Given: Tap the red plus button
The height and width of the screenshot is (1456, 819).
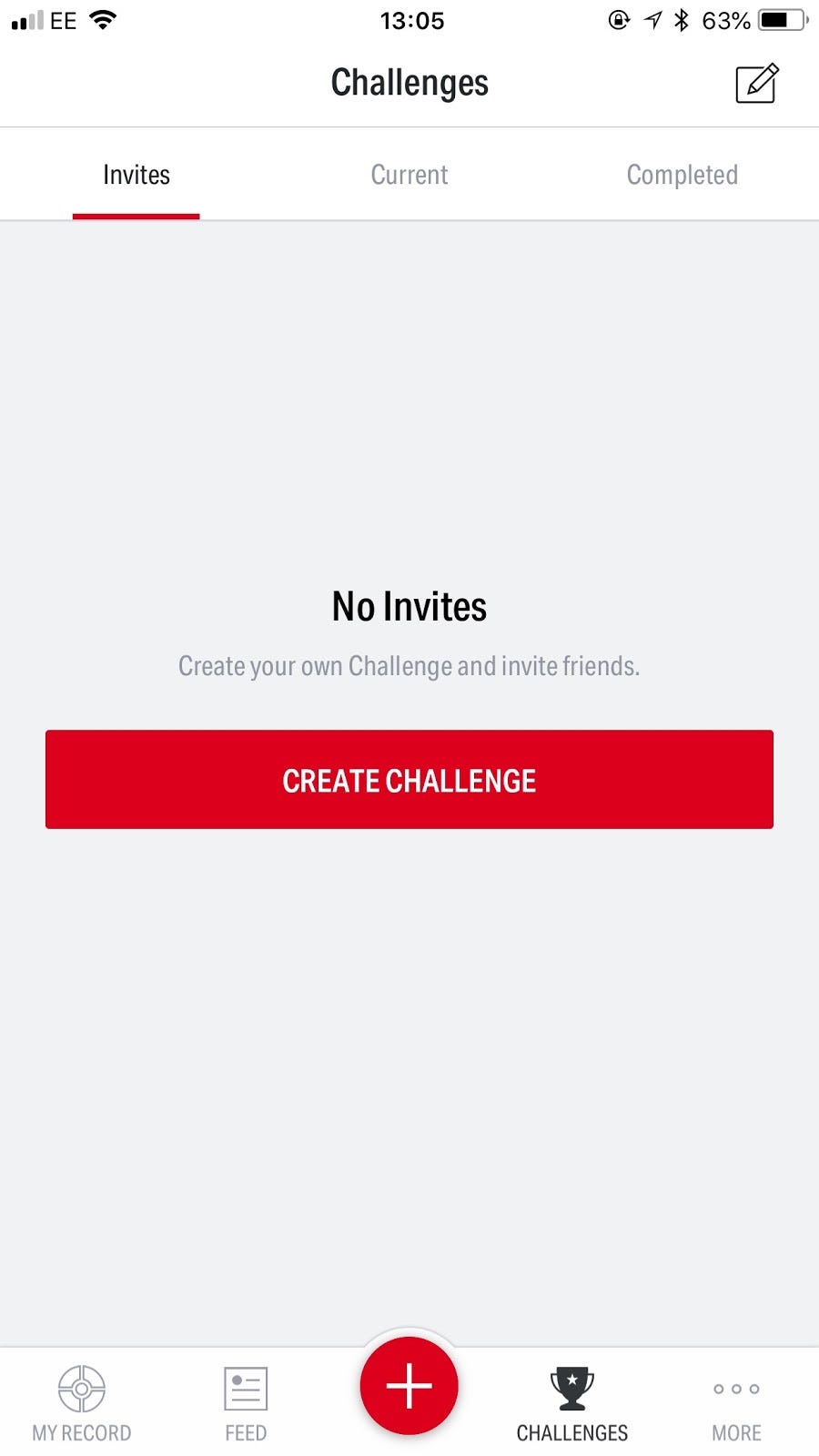Looking at the screenshot, I should click(409, 1385).
